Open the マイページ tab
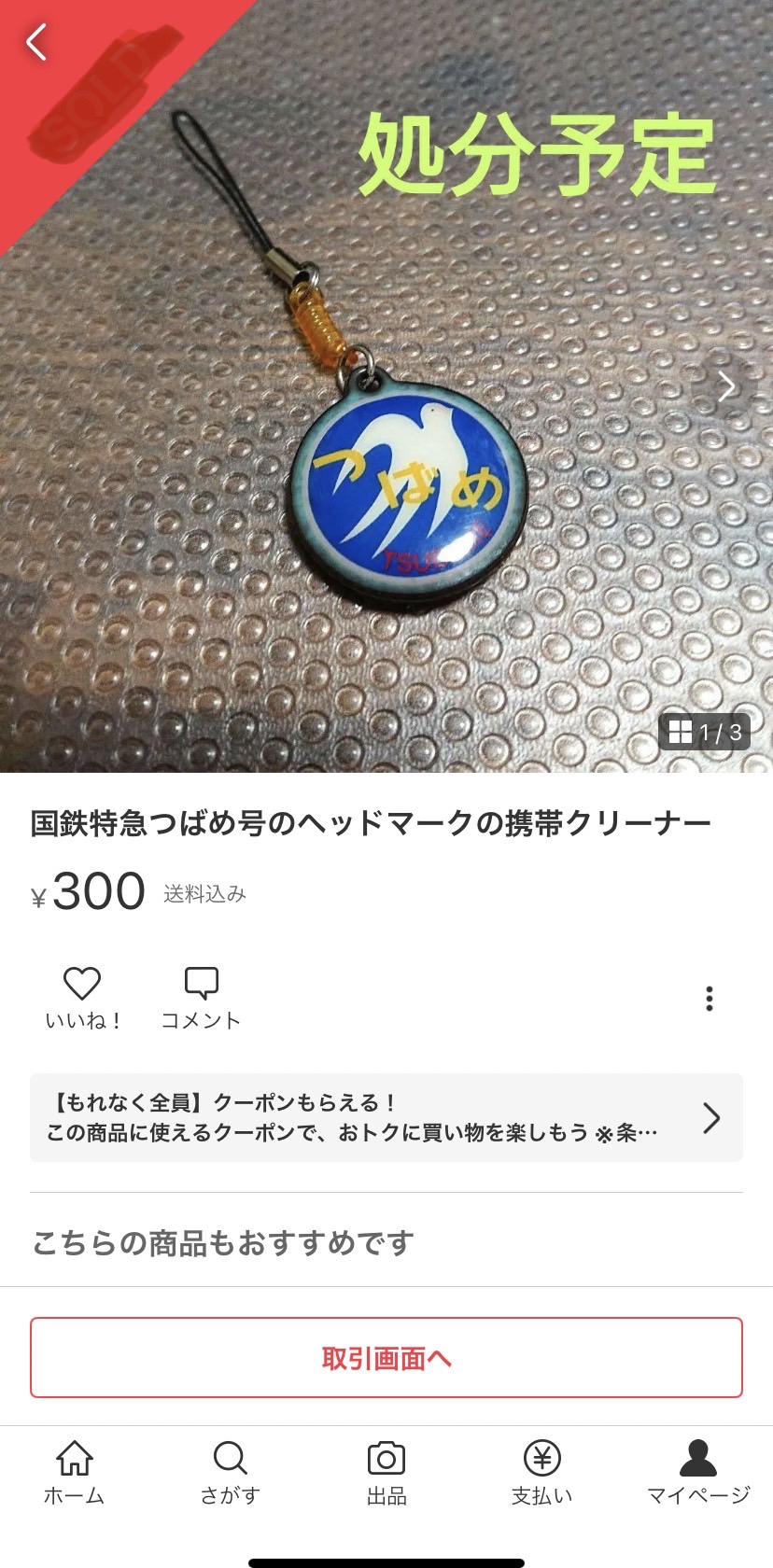The height and width of the screenshot is (1568, 773). [x=697, y=1473]
